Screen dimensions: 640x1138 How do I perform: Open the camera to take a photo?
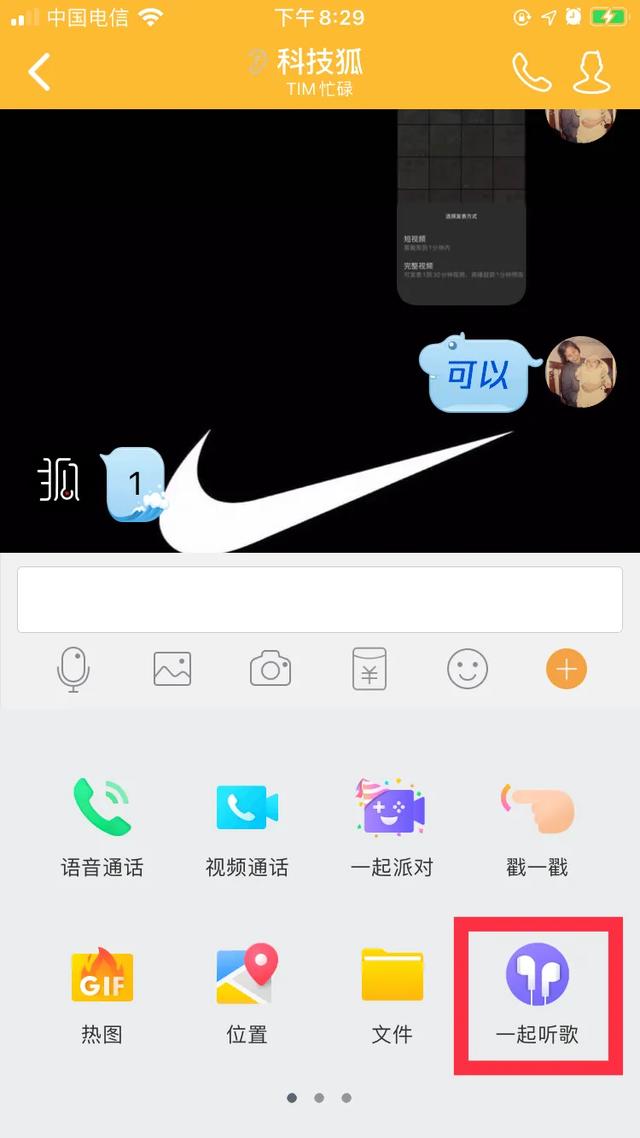(x=270, y=668)
